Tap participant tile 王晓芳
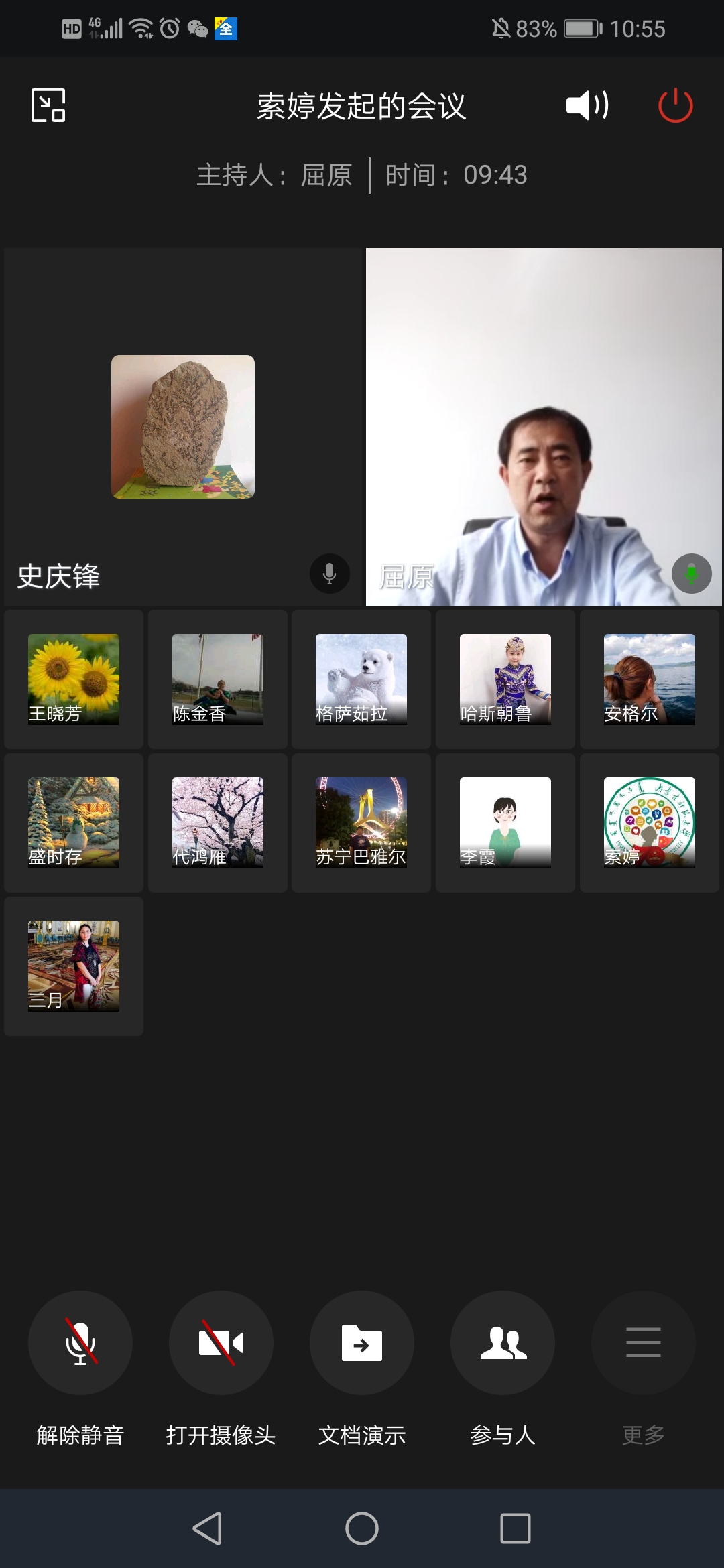724x1568 pixels. (74, 679)
